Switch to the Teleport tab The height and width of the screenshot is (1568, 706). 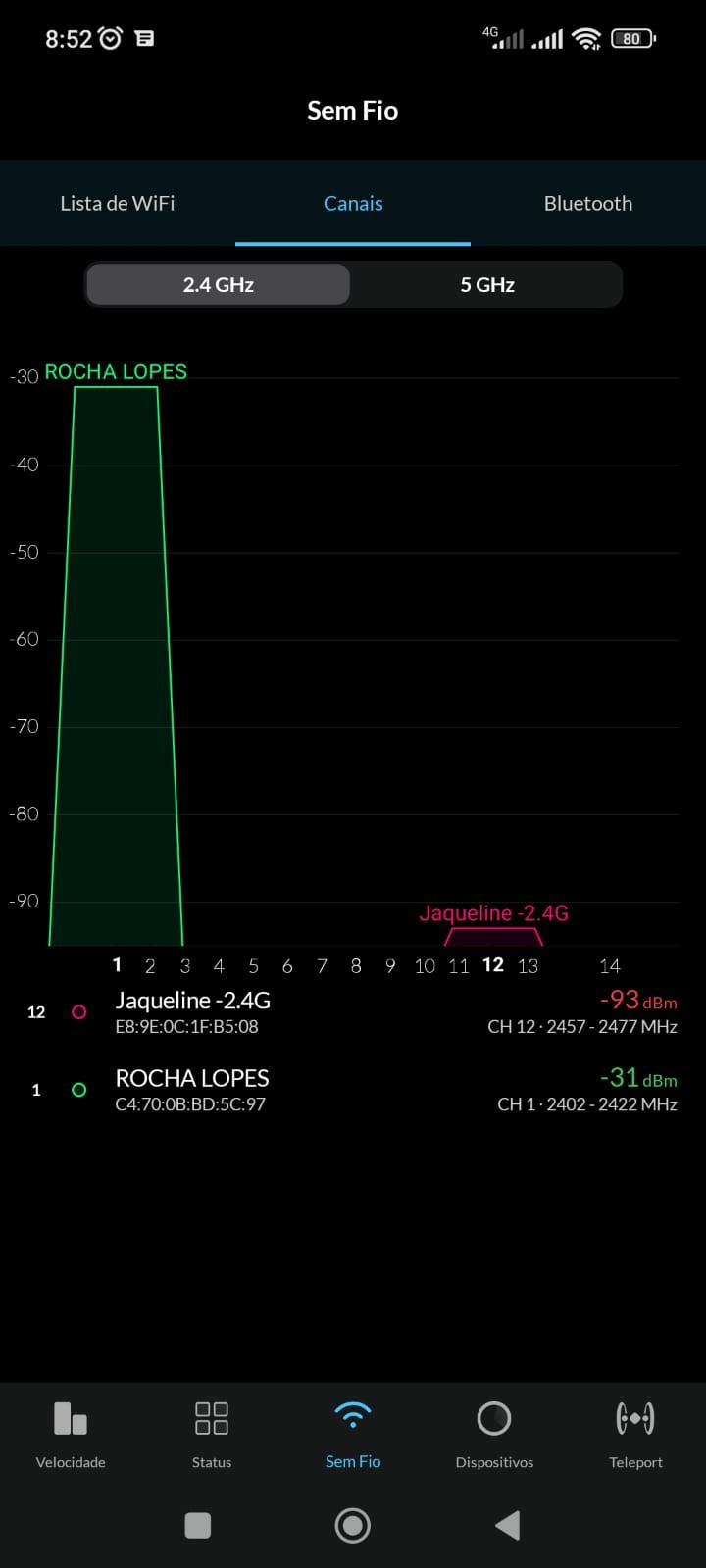[x=635, y=1435]
